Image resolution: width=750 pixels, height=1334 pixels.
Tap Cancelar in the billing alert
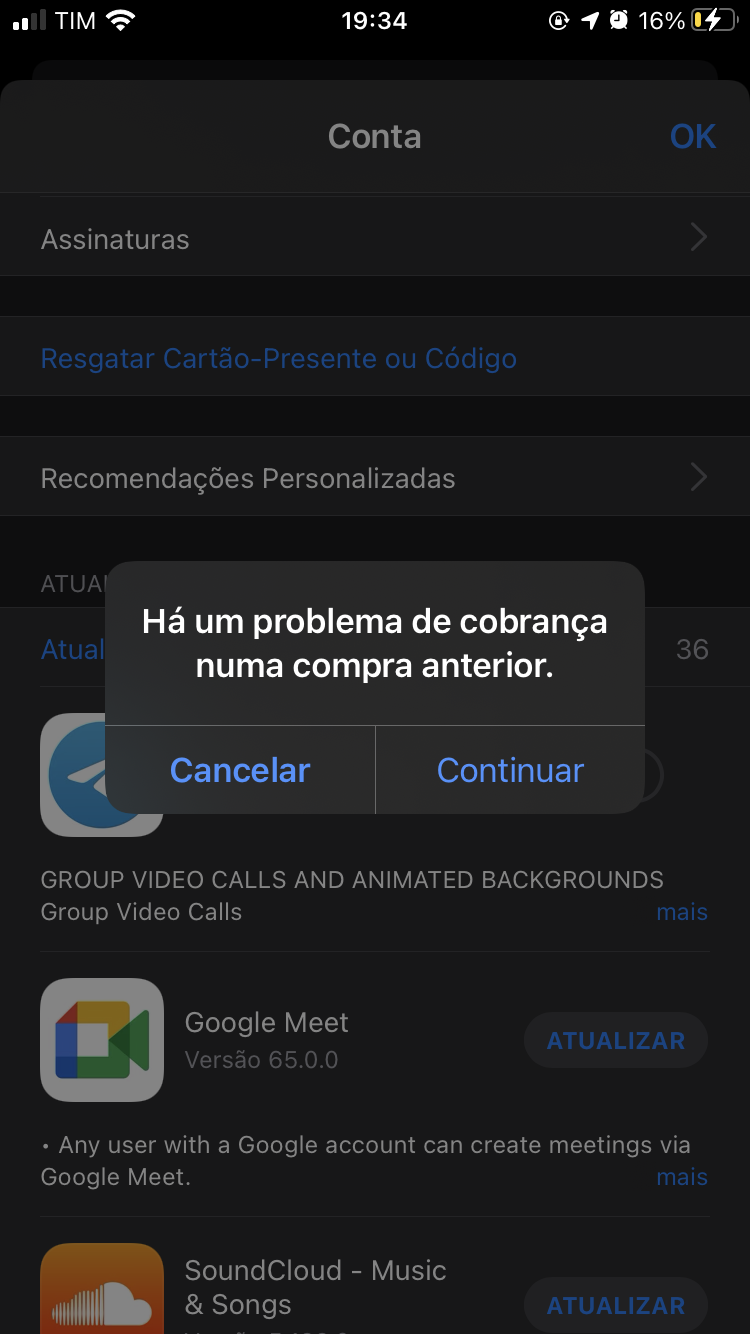[240, 770]
